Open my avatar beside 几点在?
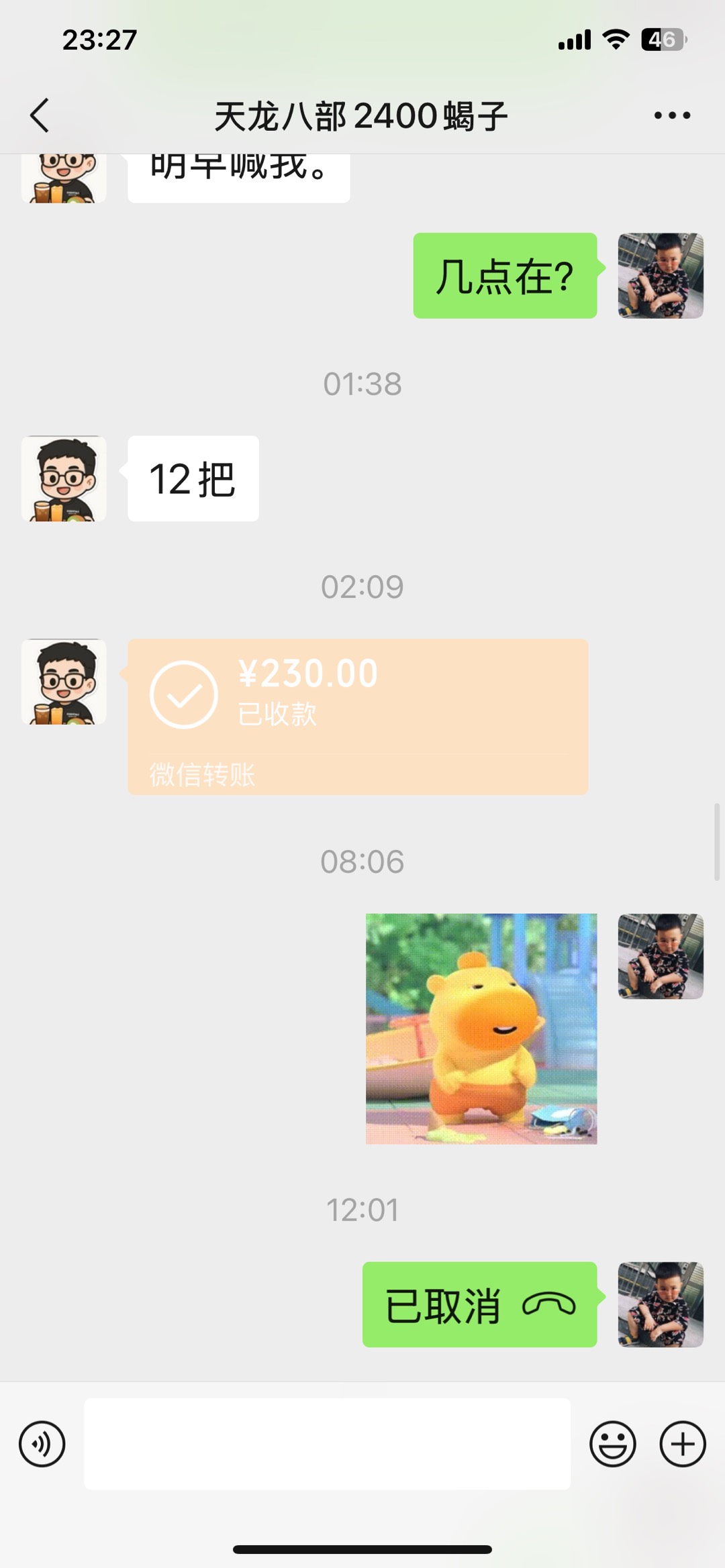Image resolution: width=725 pixels, height=1568 pixels. tap(661, 276)
